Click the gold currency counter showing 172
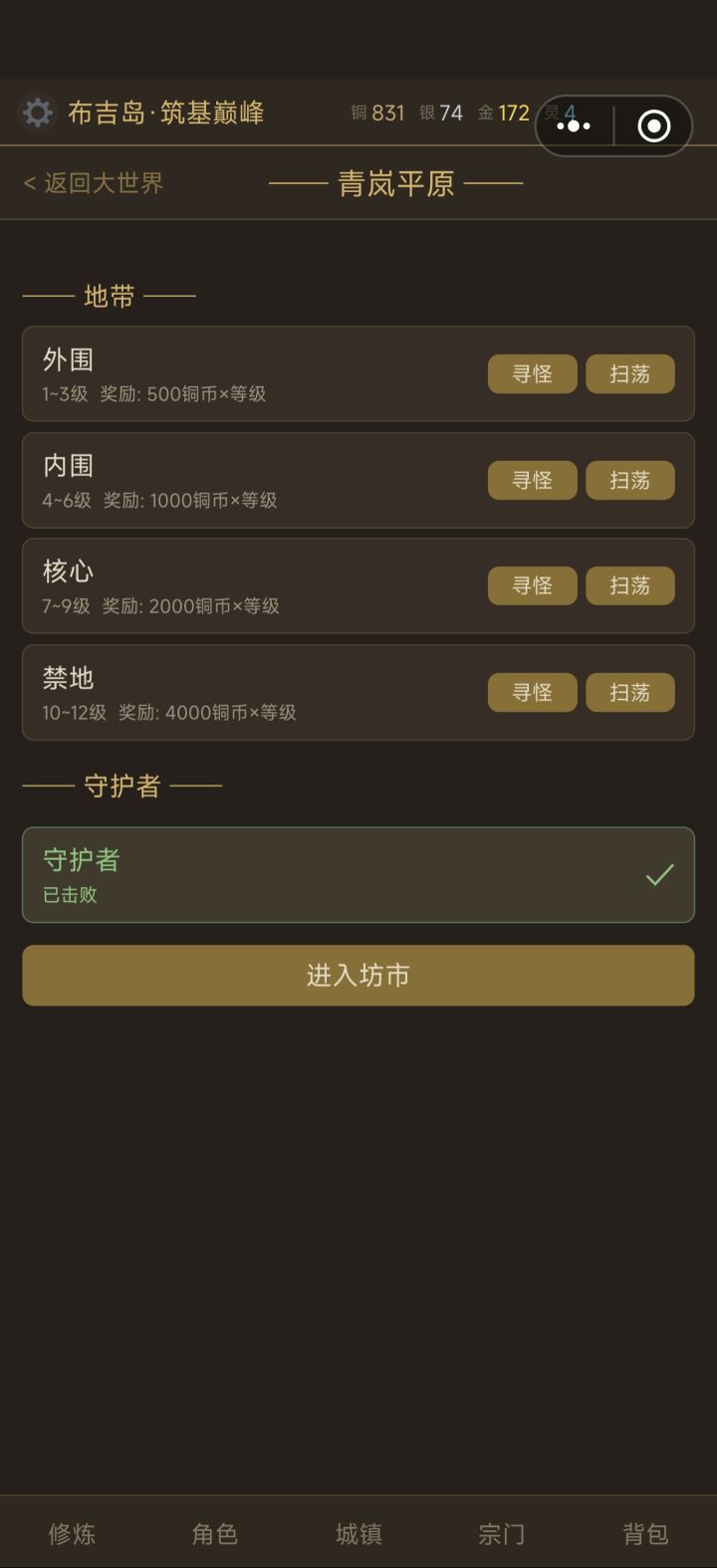The height and width of the screenshot is (1568, 717). click(x=503, y=112)
